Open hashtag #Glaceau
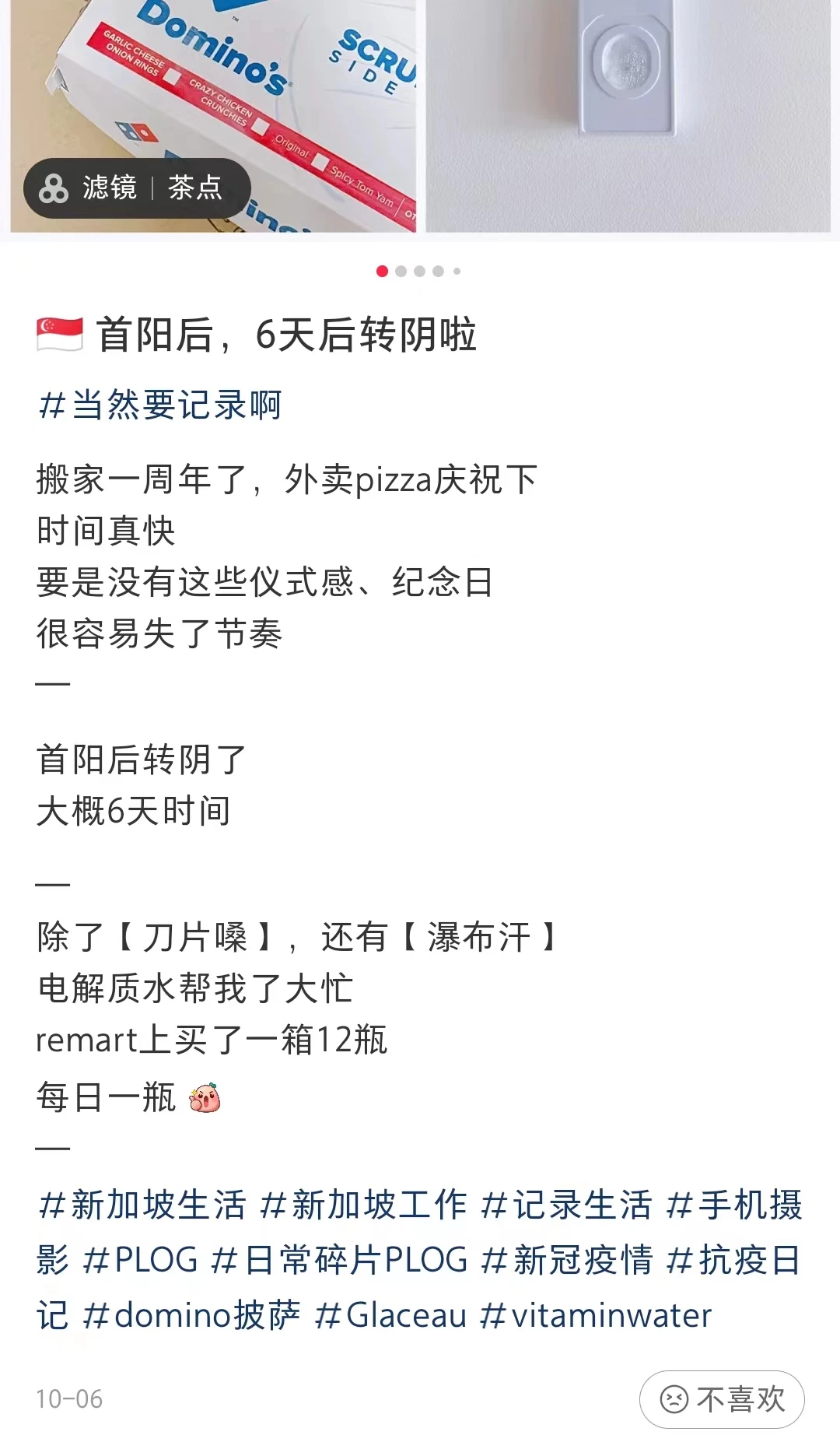This screenshot has width=840, height=1435. [x=390, y=1315]
